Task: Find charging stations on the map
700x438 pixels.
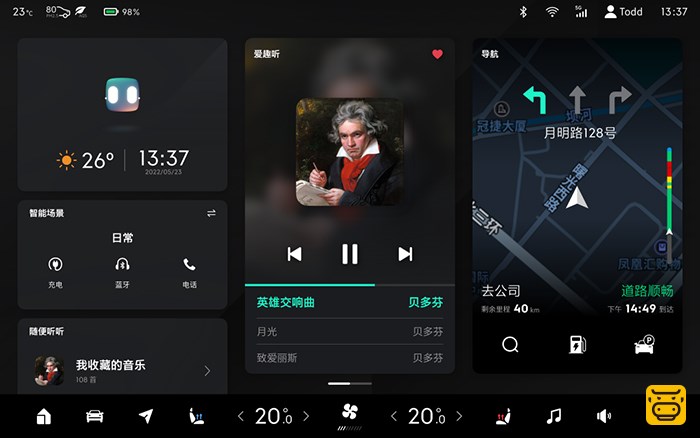Action: click(577, 345)
